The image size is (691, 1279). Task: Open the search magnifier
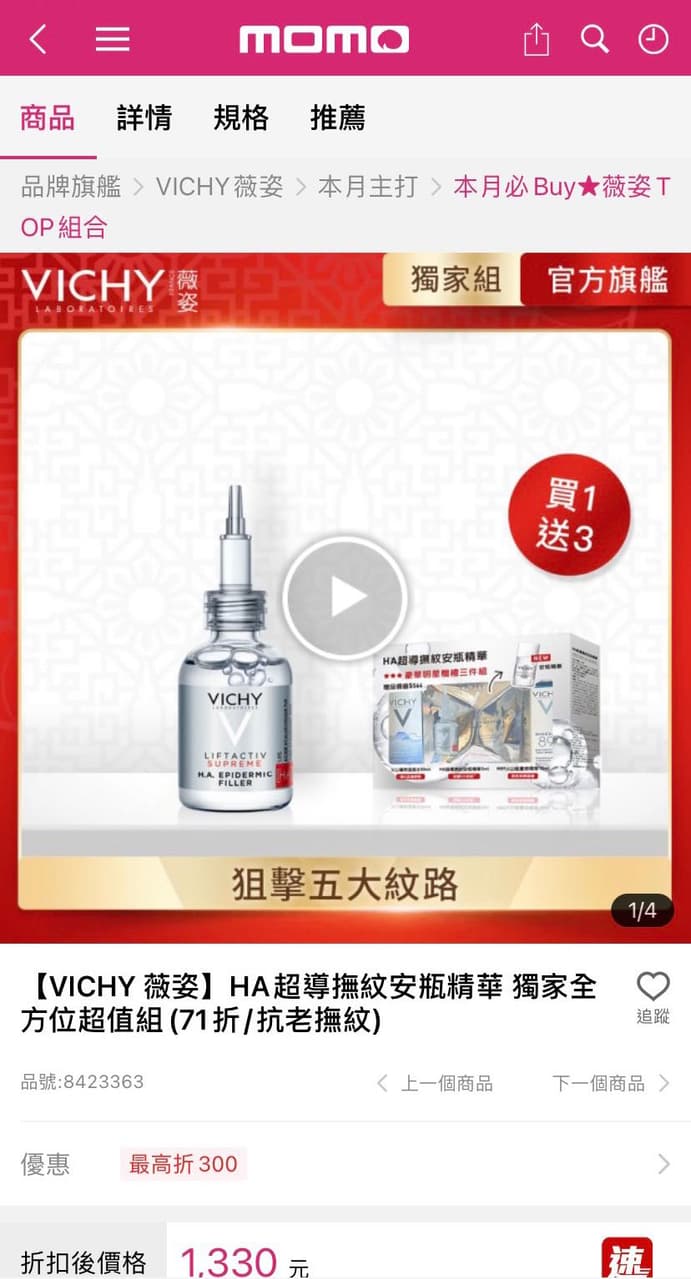[x=595, y=39]
